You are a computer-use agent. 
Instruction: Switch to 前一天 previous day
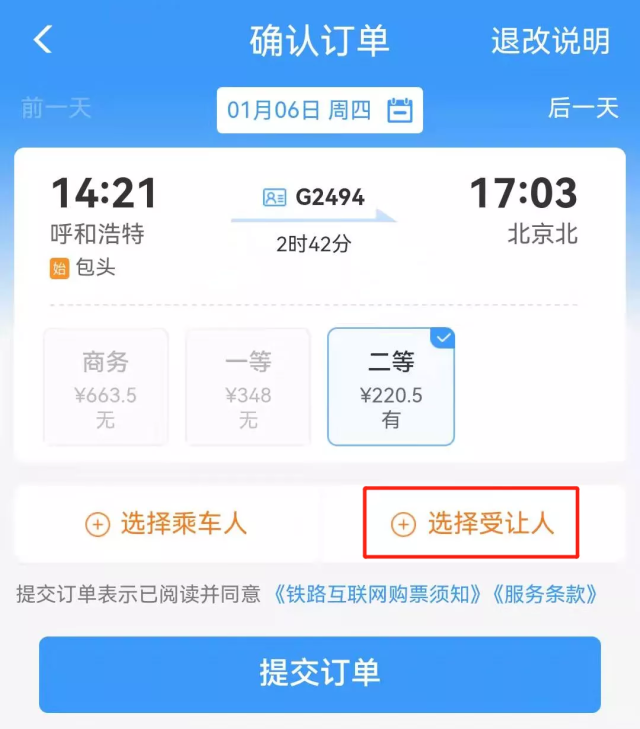tap(56, 108)
